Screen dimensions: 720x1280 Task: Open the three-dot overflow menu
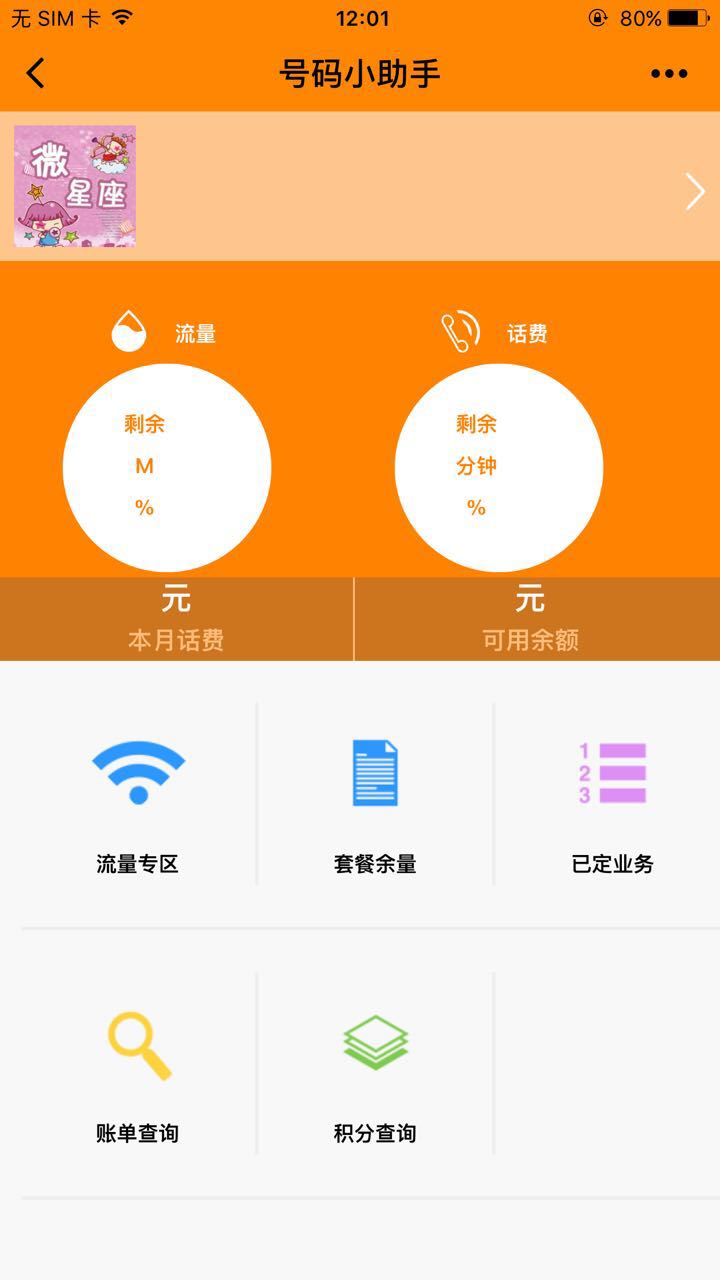[x=668, y=73]
